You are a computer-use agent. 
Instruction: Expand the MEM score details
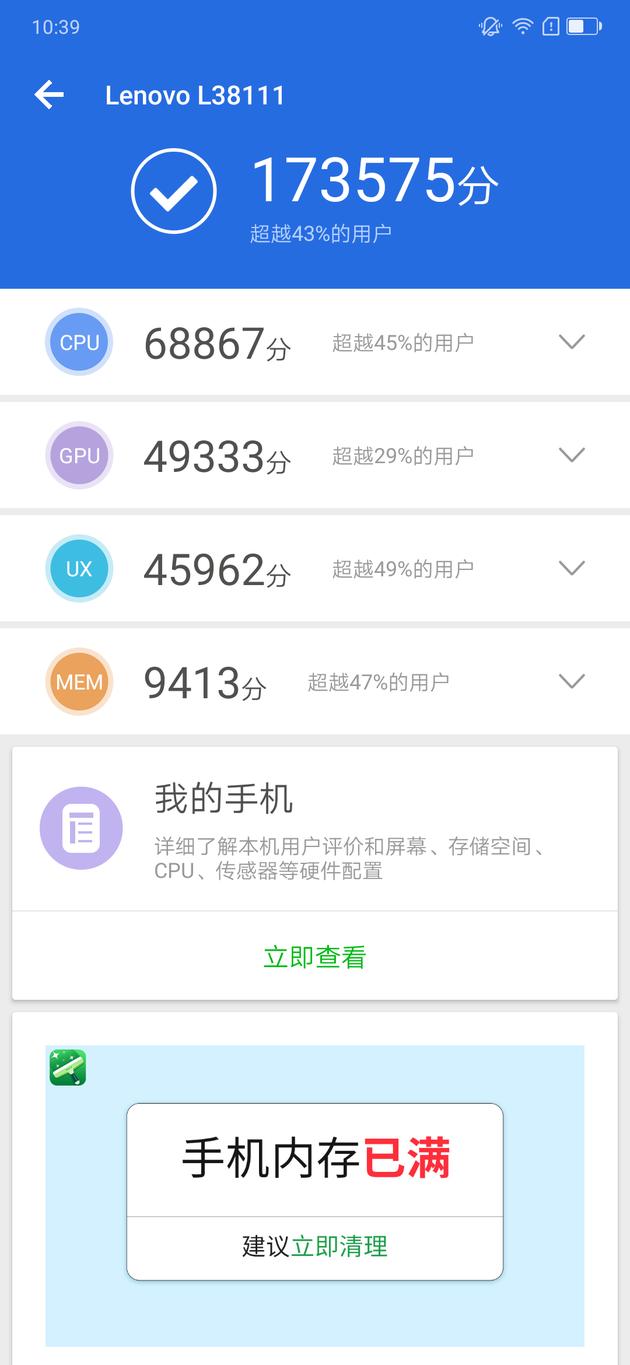(x=571, y=681)
